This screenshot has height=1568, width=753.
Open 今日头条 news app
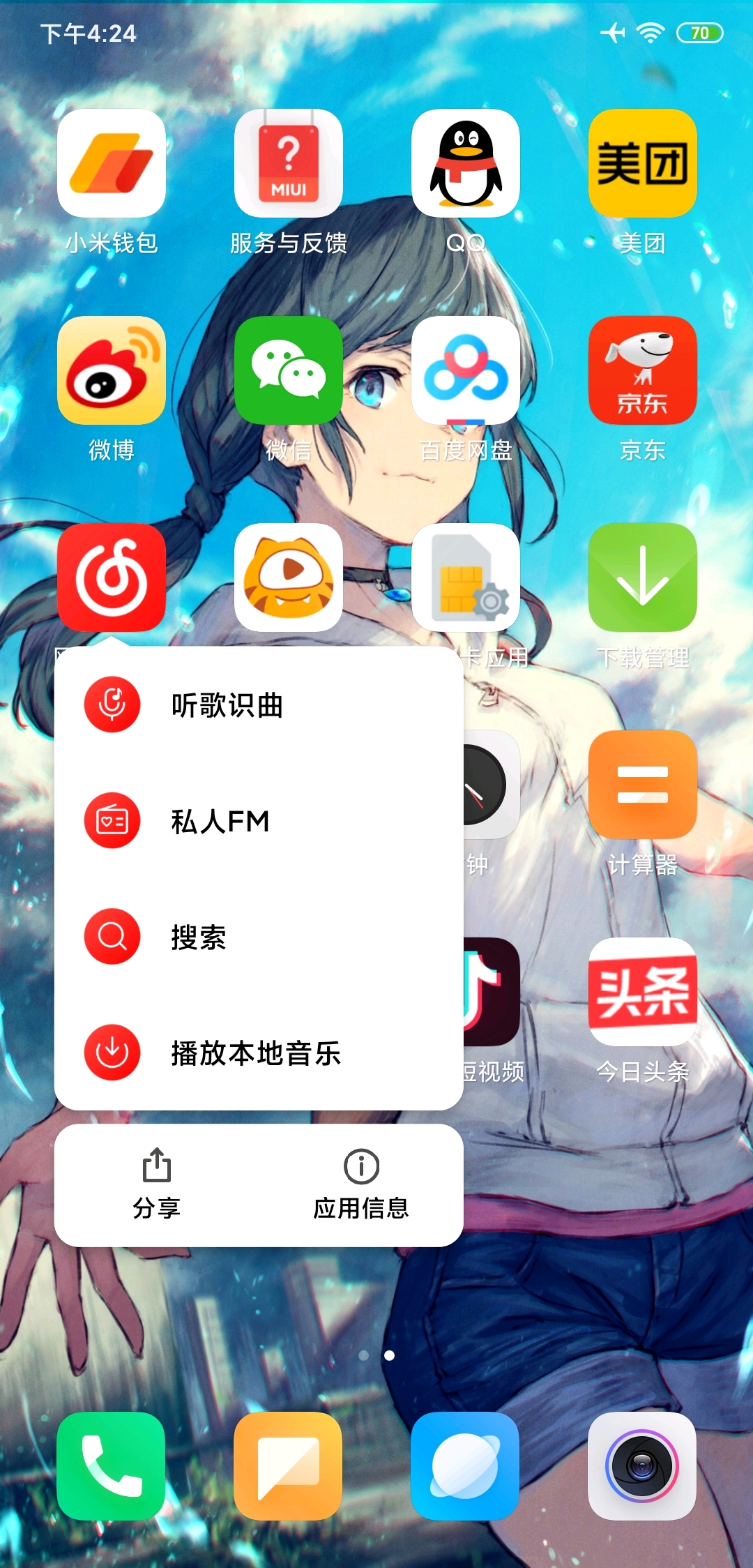643,991
